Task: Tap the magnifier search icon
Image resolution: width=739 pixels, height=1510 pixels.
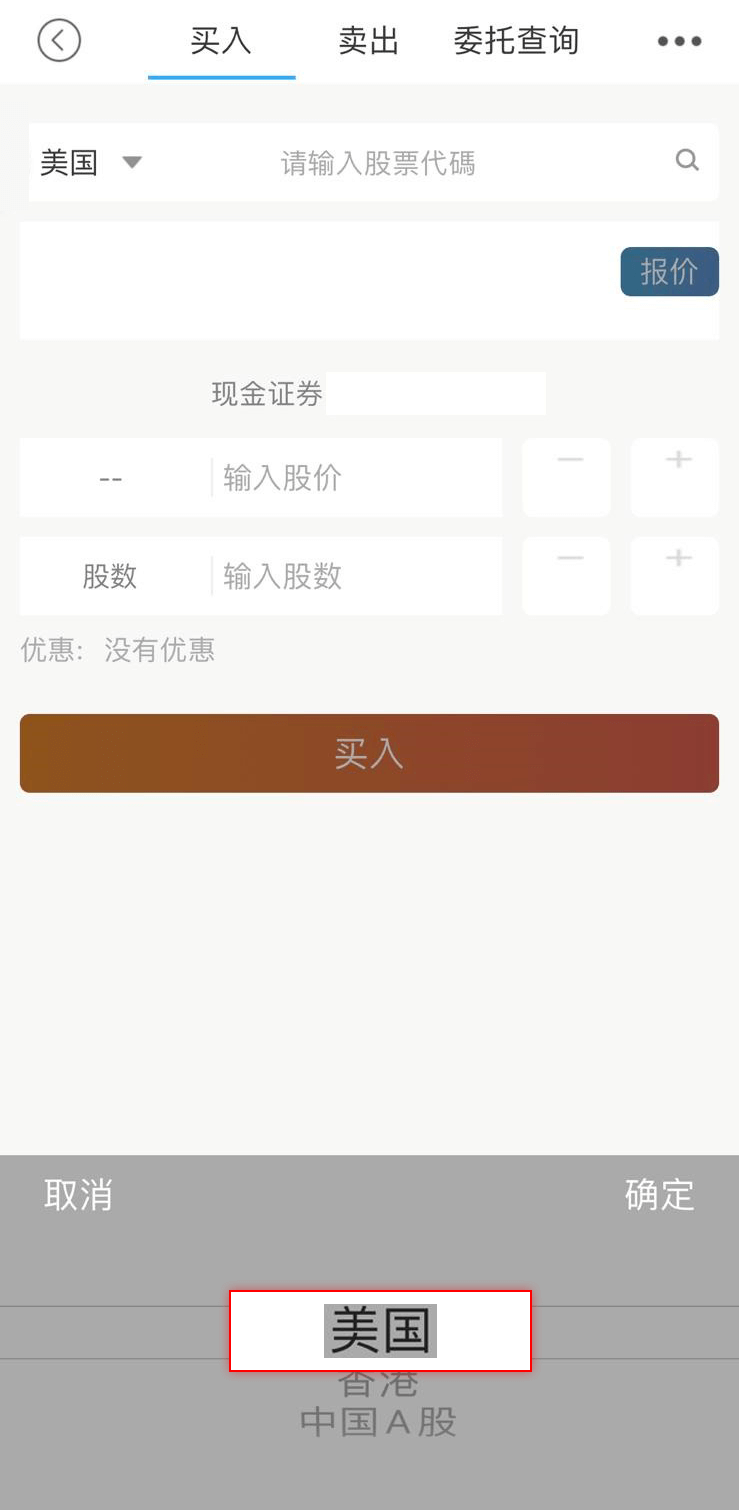Action: coord(687,160)
